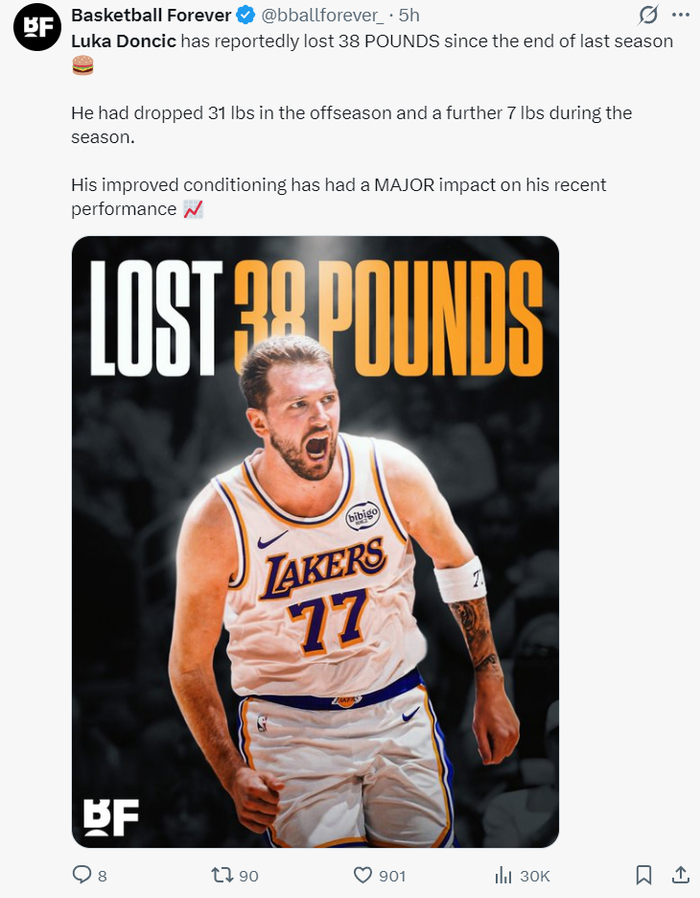Like the Basketball Forever post

pyautogui.click(x=364, y=875)
